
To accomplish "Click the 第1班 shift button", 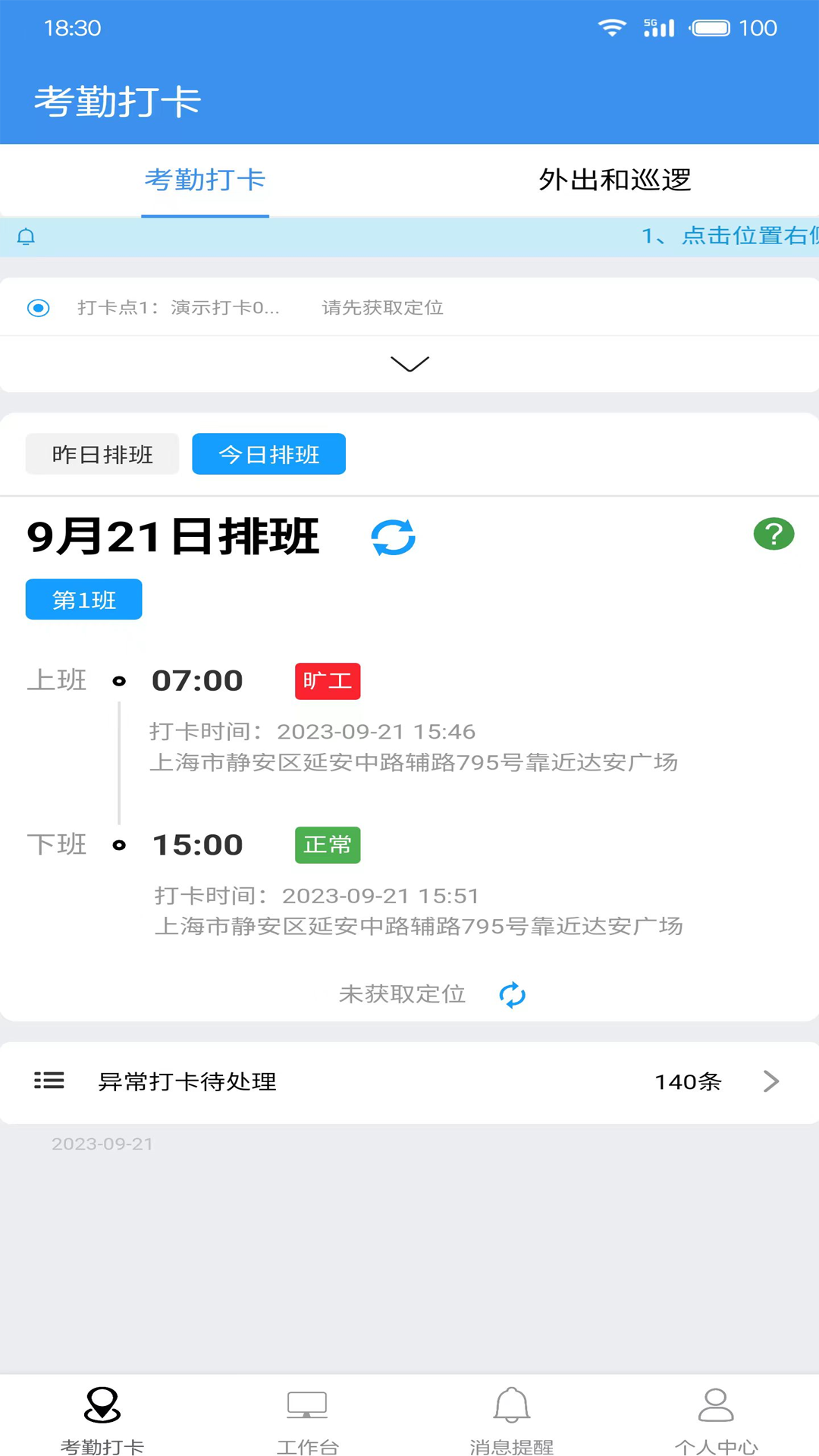I will tap(83, 599).
